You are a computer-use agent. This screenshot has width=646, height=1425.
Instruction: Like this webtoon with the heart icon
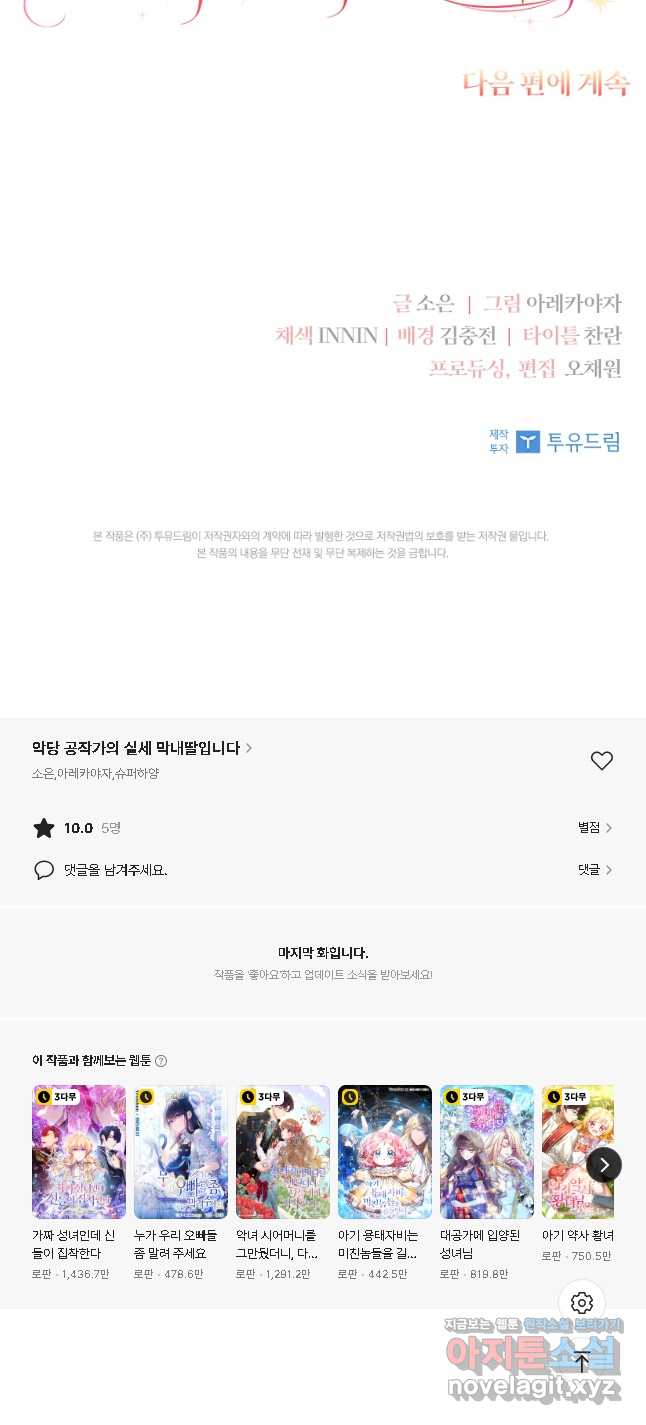click(602, 761)
